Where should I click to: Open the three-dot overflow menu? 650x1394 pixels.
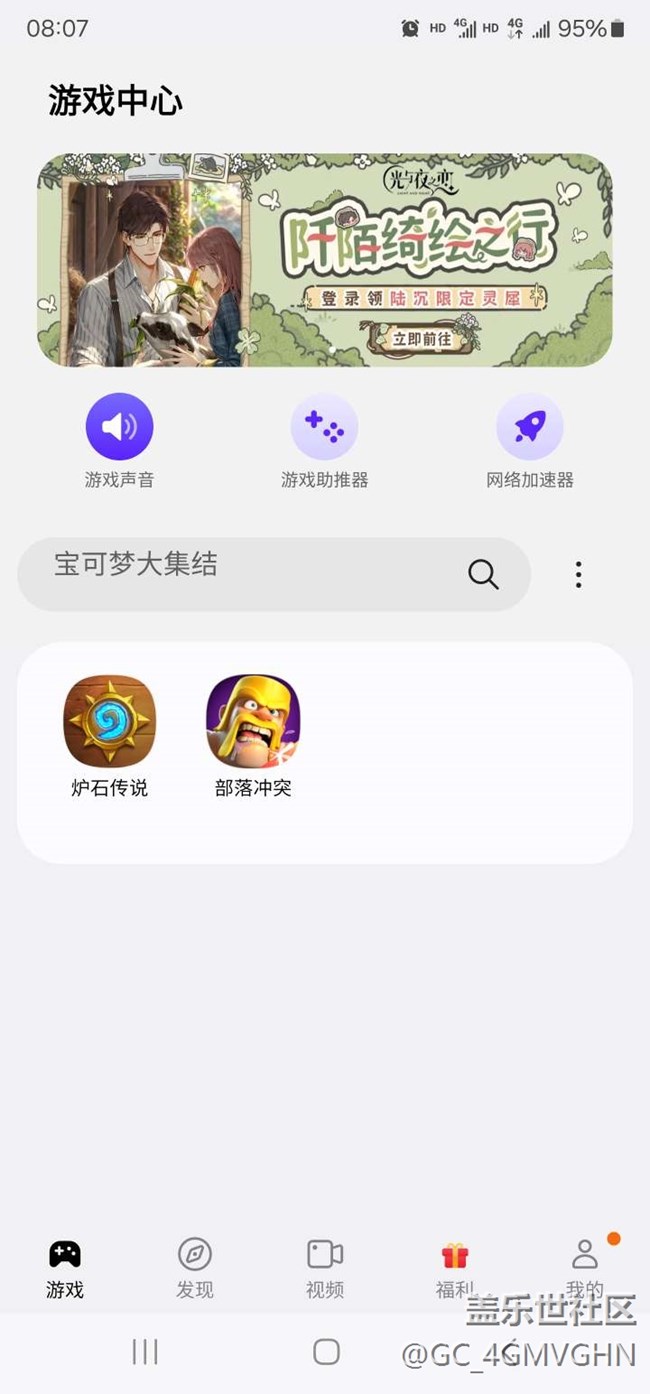click(x=578, y=574)
